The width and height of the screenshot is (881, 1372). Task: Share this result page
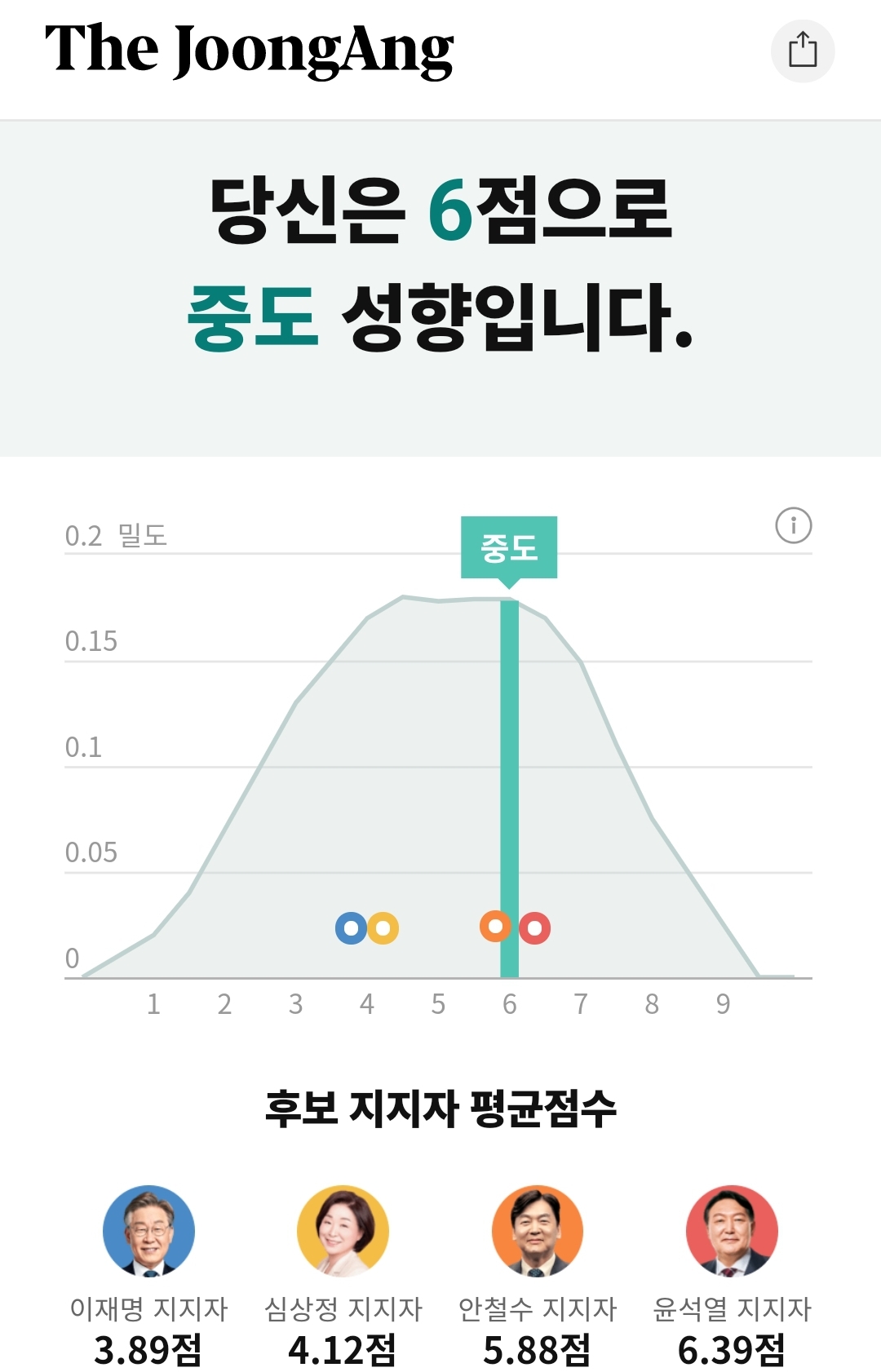(x=803, y=51)
